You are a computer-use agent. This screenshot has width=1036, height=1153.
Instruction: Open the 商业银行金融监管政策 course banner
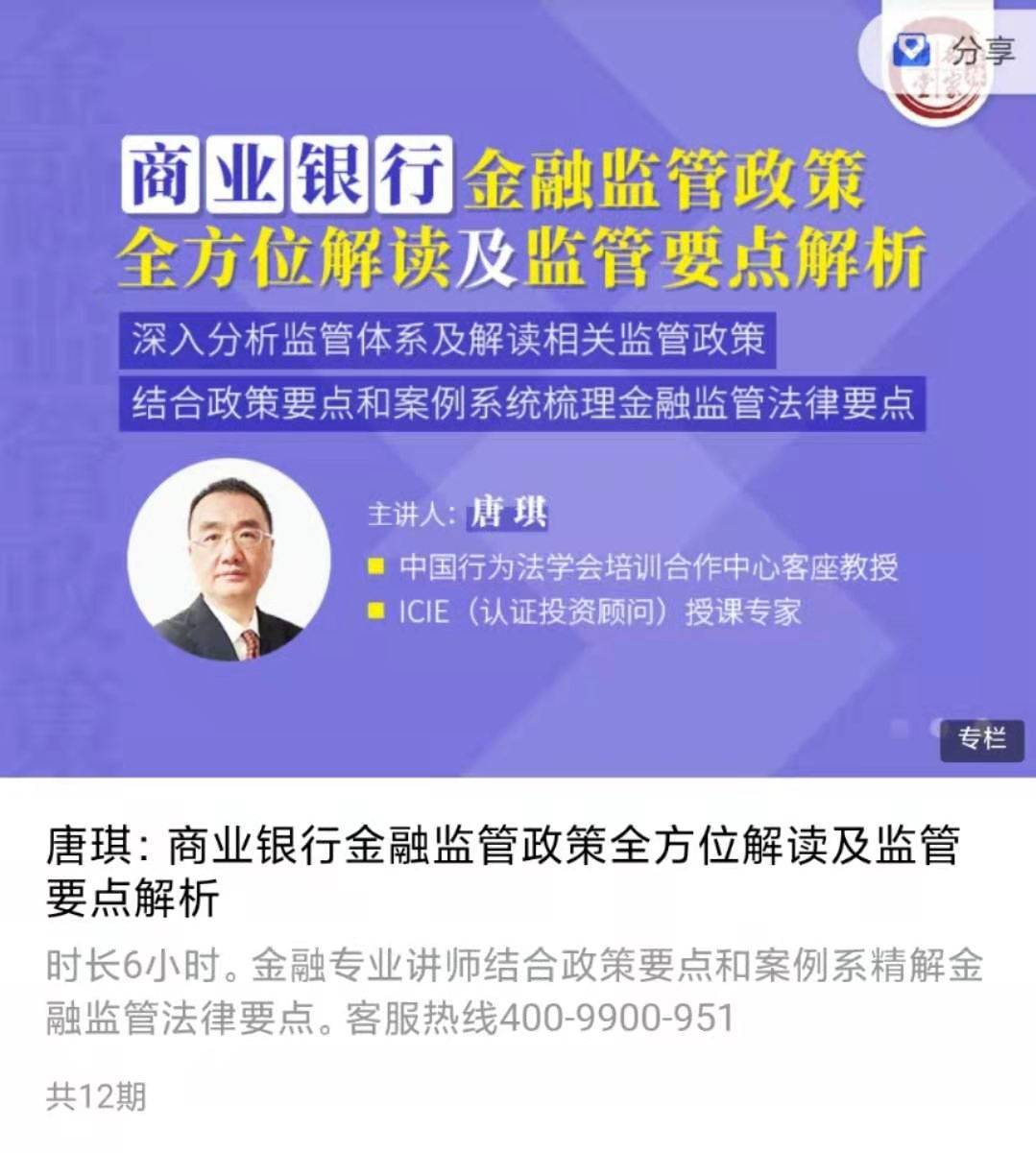point(518,384)
